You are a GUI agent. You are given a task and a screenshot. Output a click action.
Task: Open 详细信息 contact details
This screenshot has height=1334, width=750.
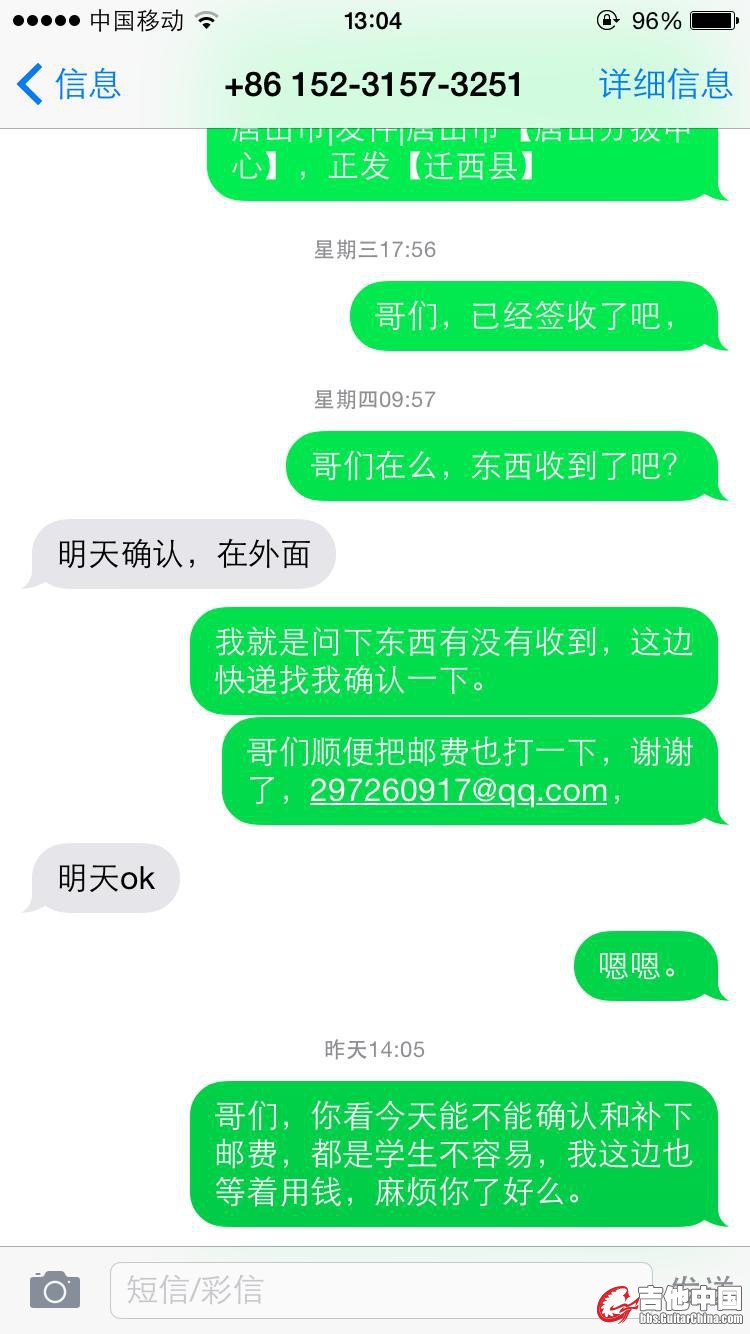tap(665, 84)
